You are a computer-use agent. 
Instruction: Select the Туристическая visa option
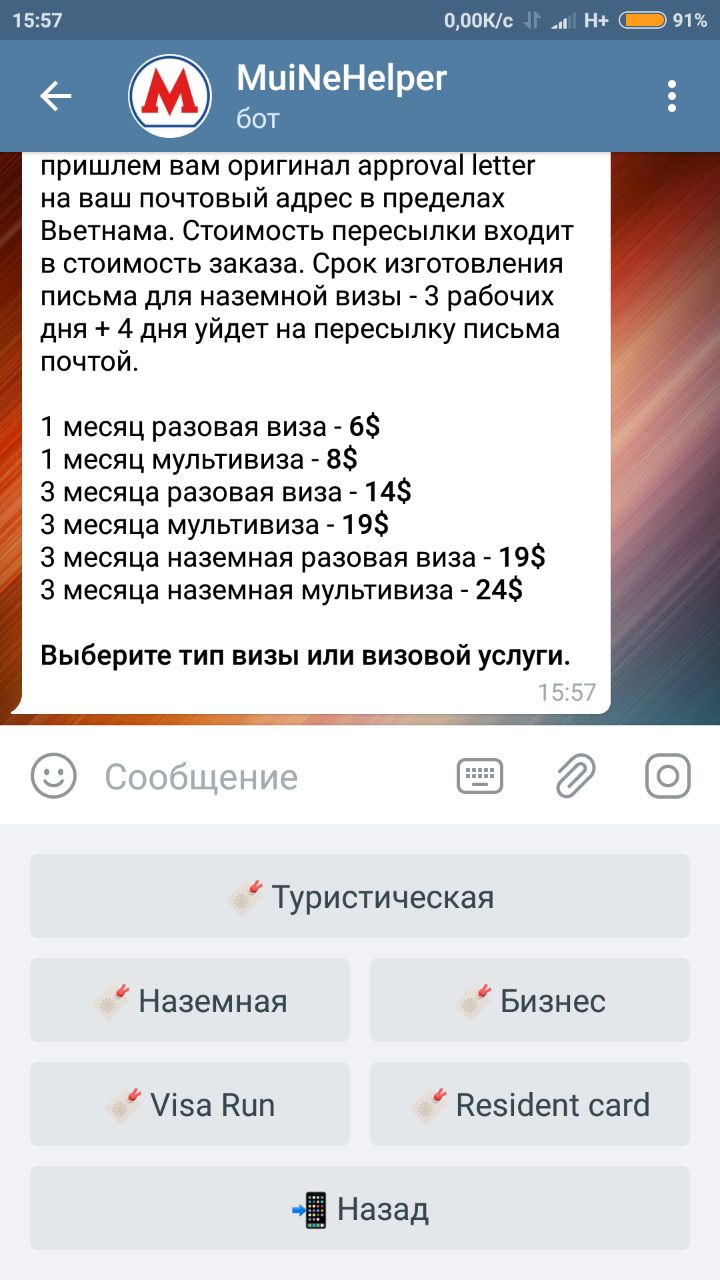tap(360, 896)
